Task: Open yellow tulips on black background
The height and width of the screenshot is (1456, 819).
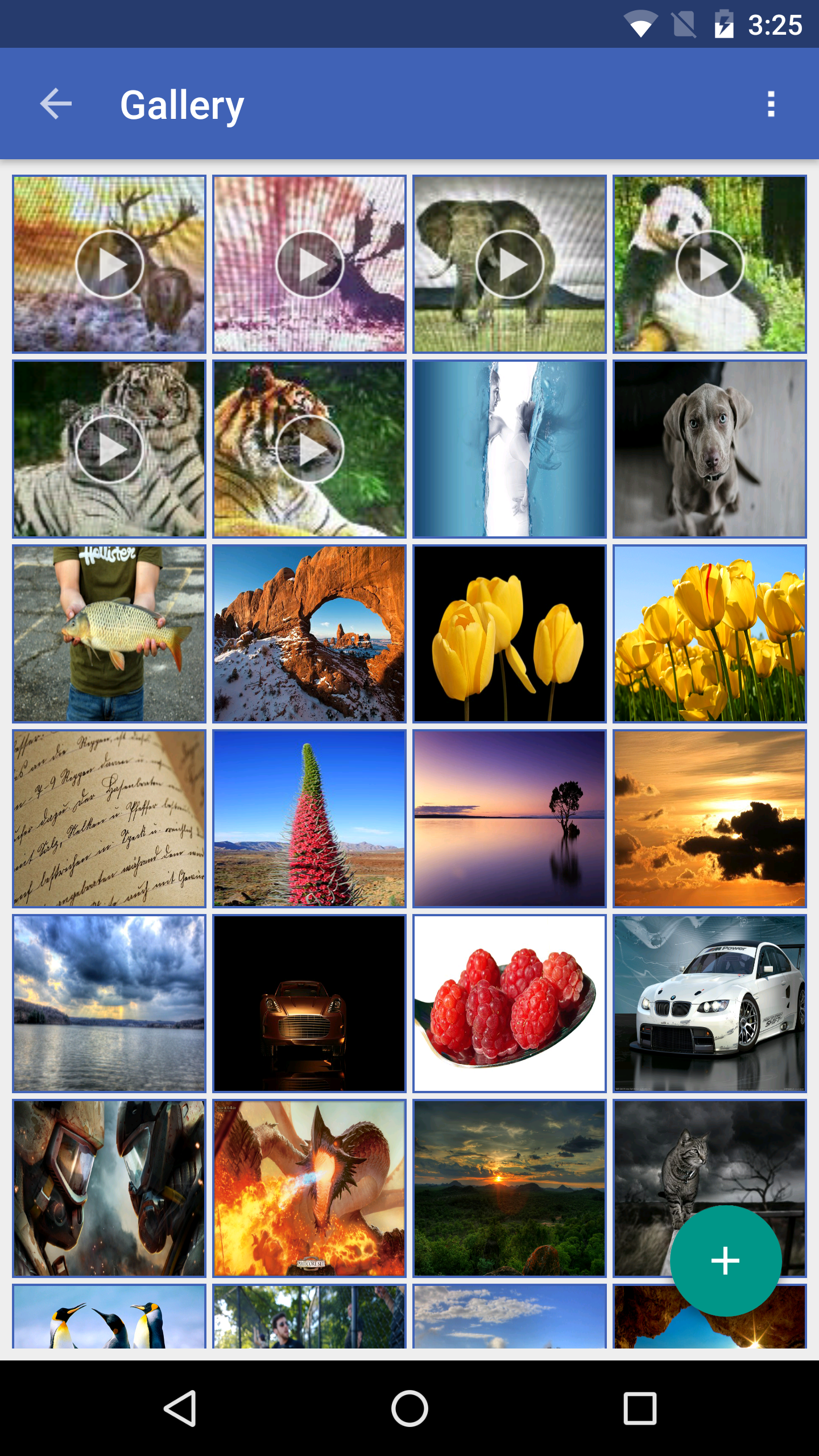Action: pos(510,634)
